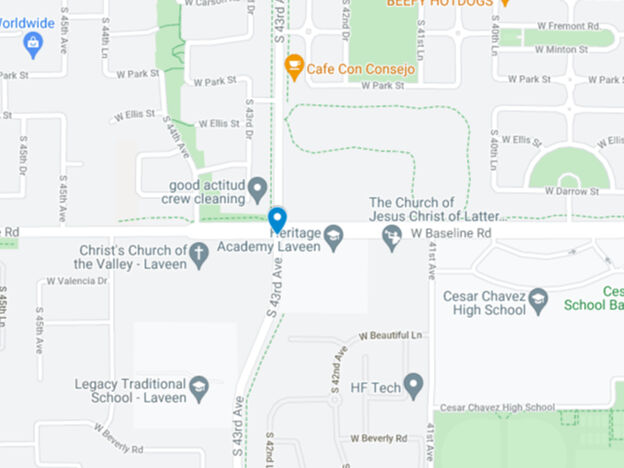Open Christ's Church of the Valley marker

pos(199,255)
